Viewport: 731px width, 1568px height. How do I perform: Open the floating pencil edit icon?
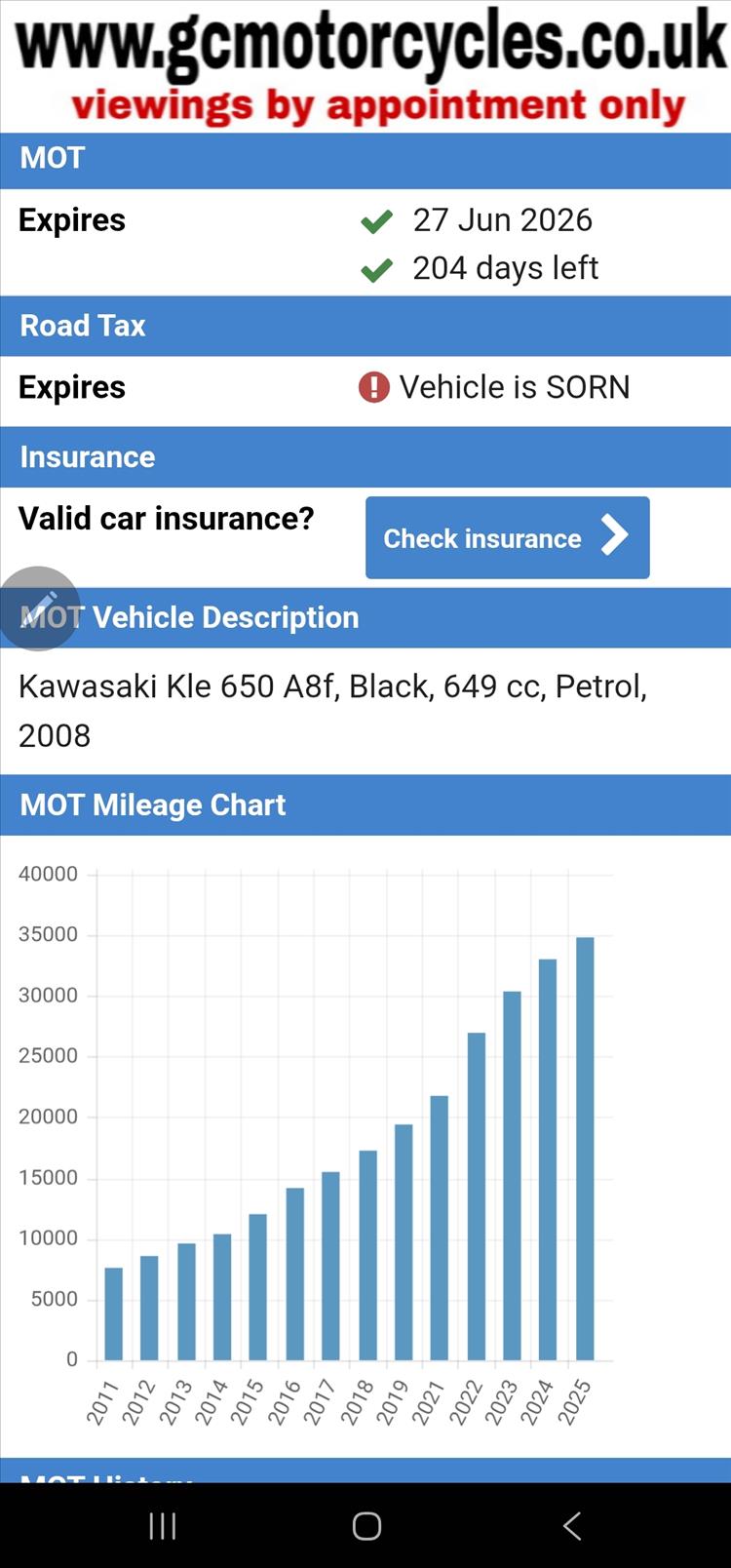39,608
